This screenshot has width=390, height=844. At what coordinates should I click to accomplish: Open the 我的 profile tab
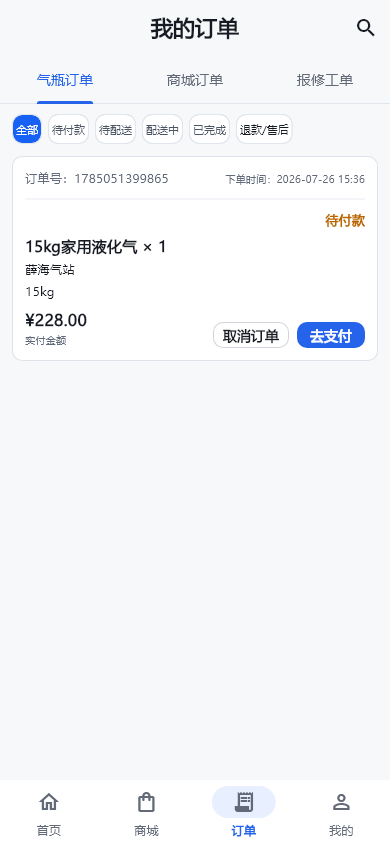341,812
